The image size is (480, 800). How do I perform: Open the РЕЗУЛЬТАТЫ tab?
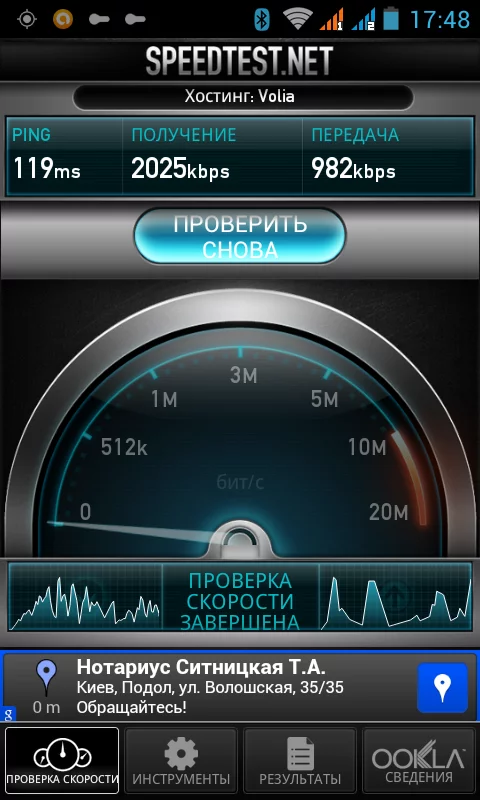click(x=300, y=760)
